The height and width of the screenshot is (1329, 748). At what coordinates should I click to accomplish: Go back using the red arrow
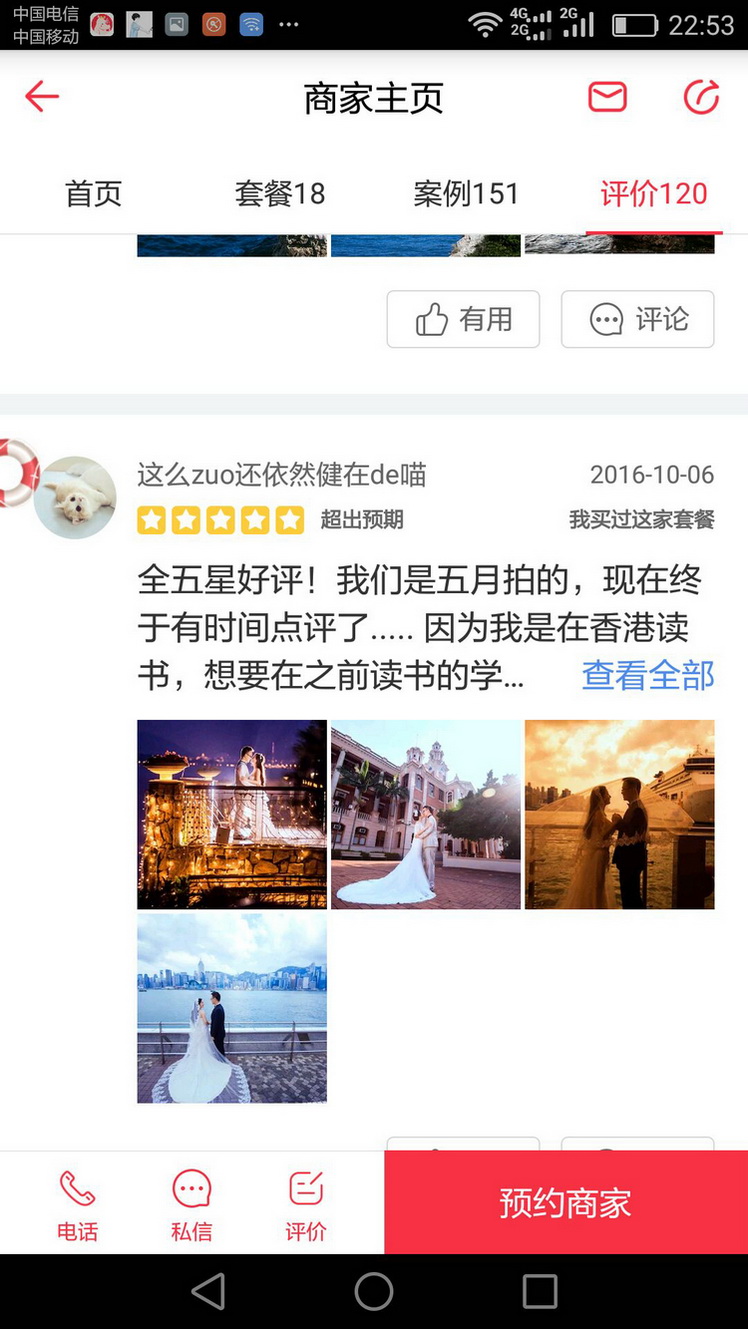[42, 97]
